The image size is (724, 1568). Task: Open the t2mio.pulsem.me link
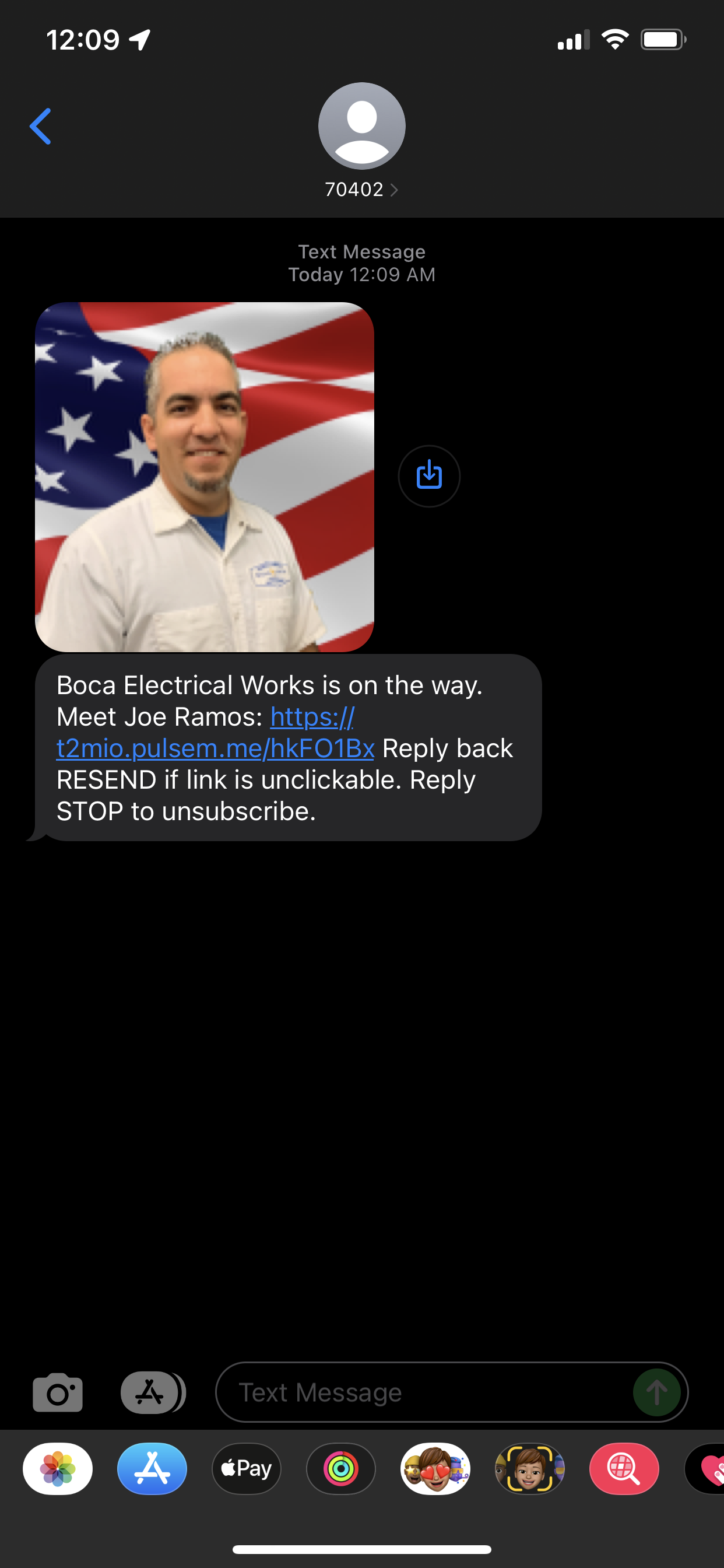click(215, 748)
